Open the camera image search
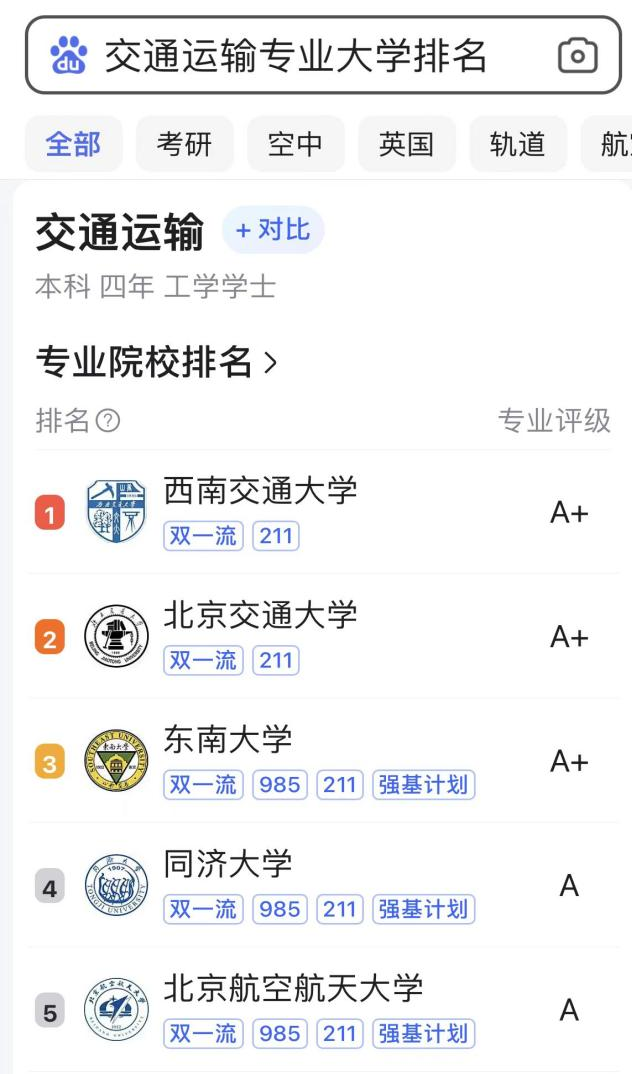The image size is (632, 1074). click(x=577, y=56)
